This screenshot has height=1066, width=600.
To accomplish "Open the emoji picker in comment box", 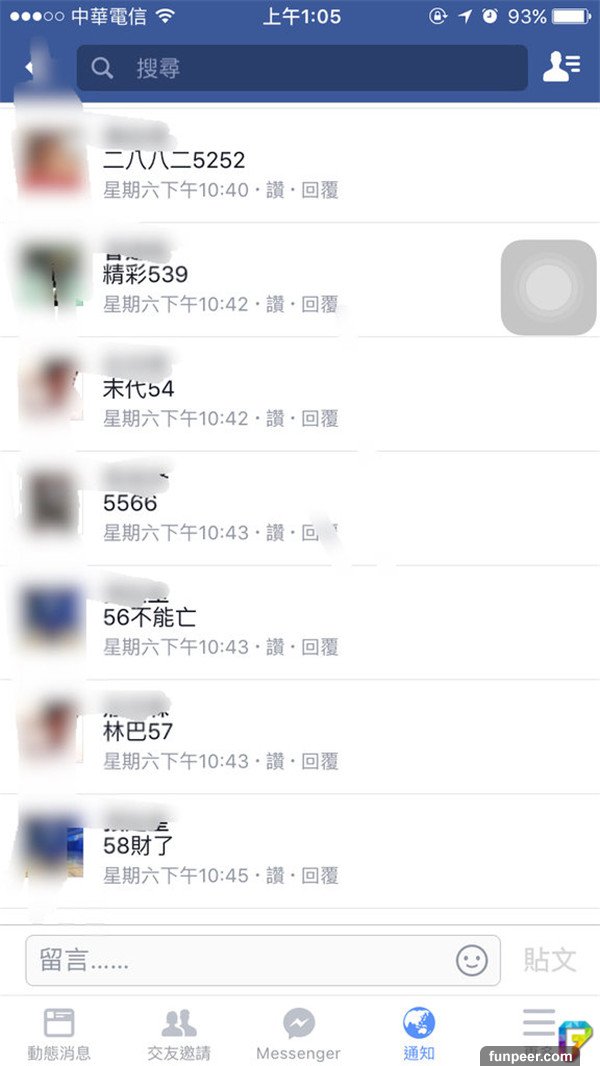I will click(472, 961).
